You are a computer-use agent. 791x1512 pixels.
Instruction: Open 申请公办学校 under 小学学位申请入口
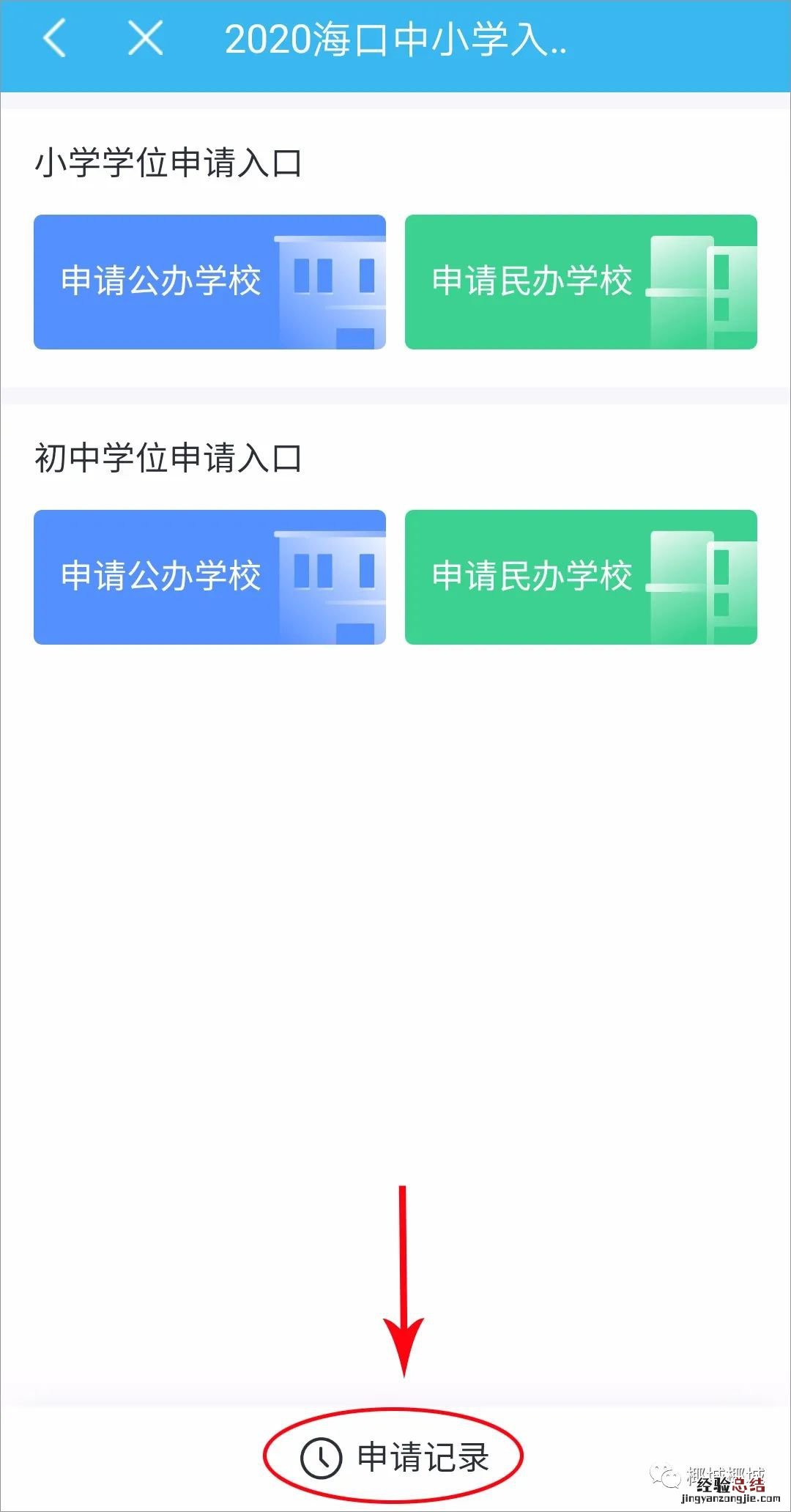coord(209,282)
